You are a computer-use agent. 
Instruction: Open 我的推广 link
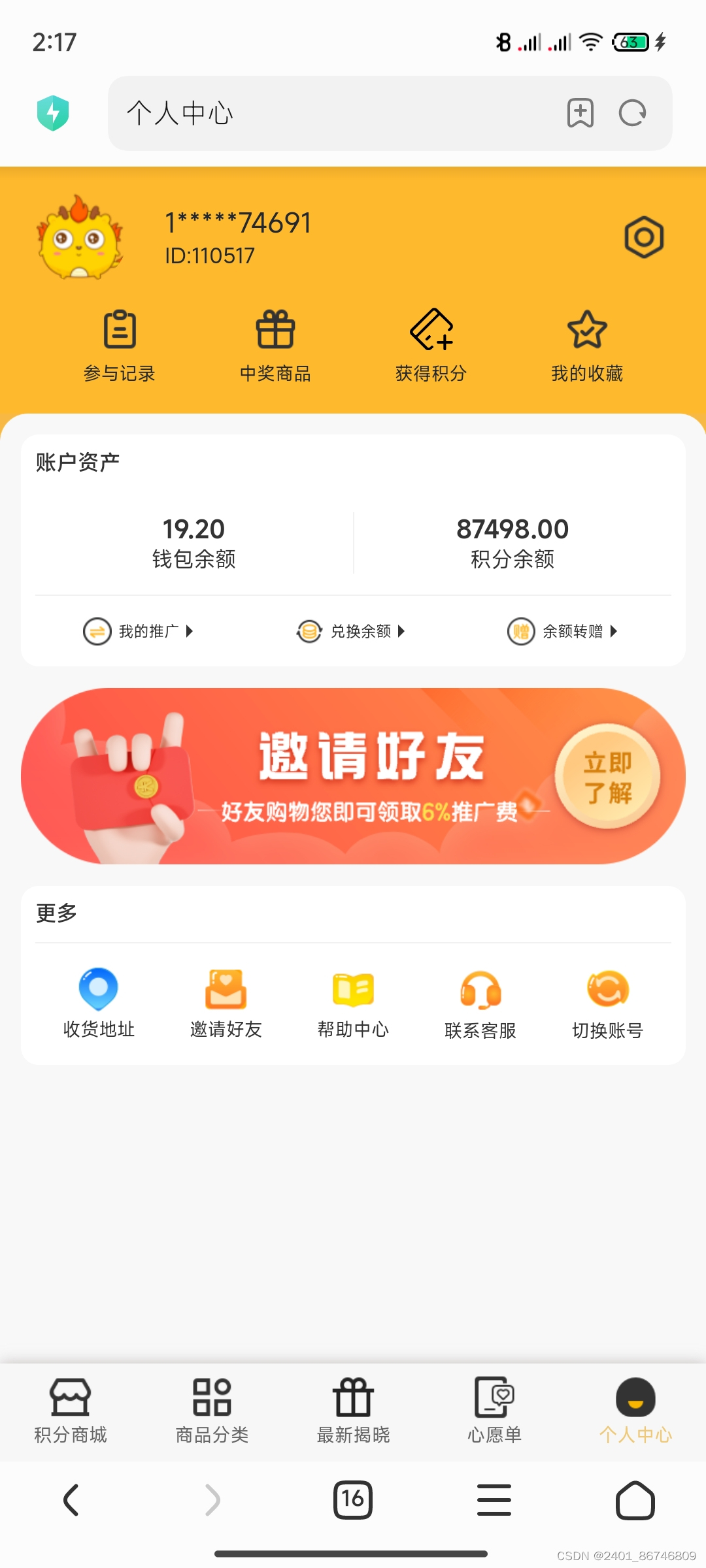139,631
